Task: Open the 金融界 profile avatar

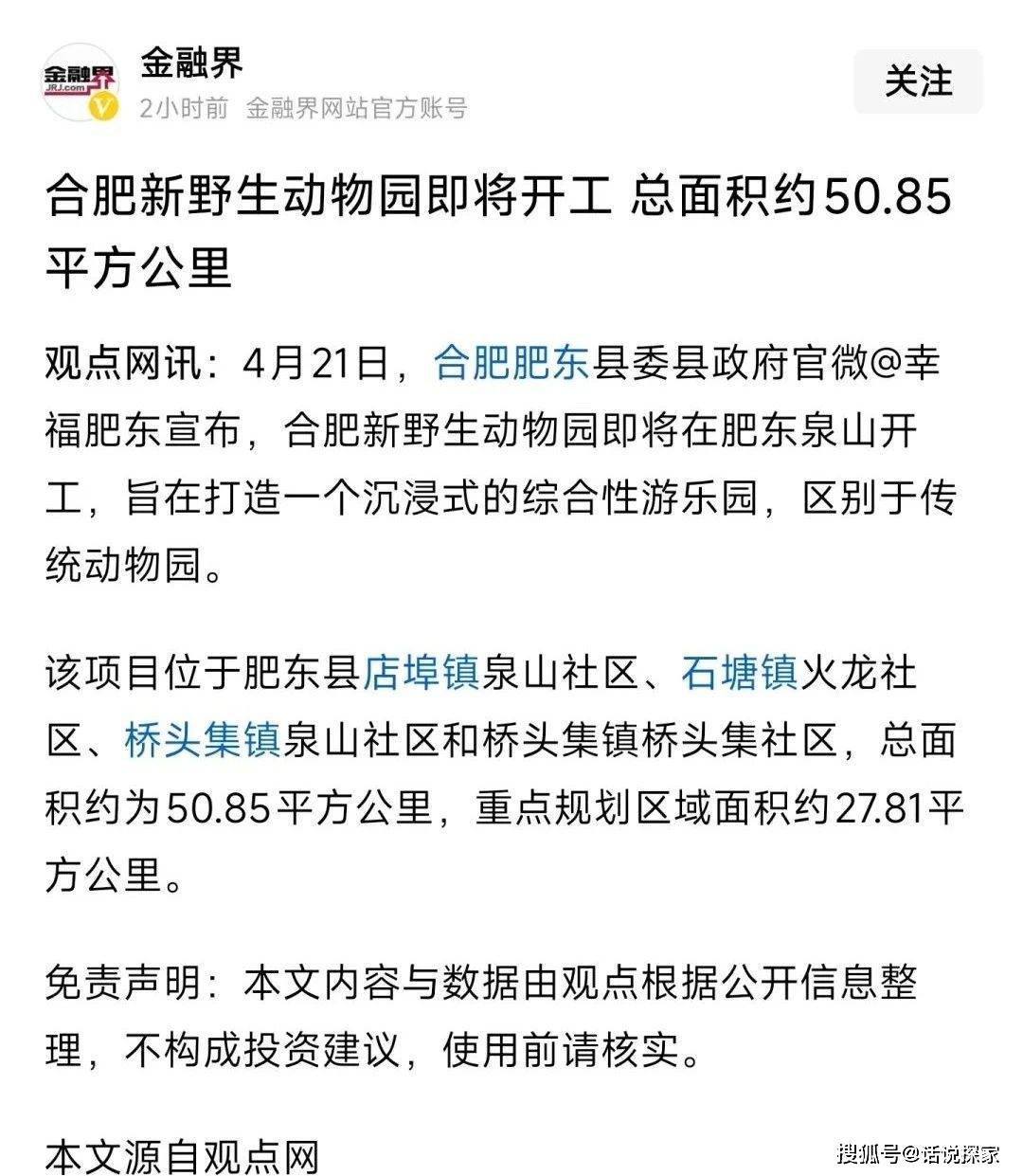Action: pyautogui.click(x=81, y=81)
